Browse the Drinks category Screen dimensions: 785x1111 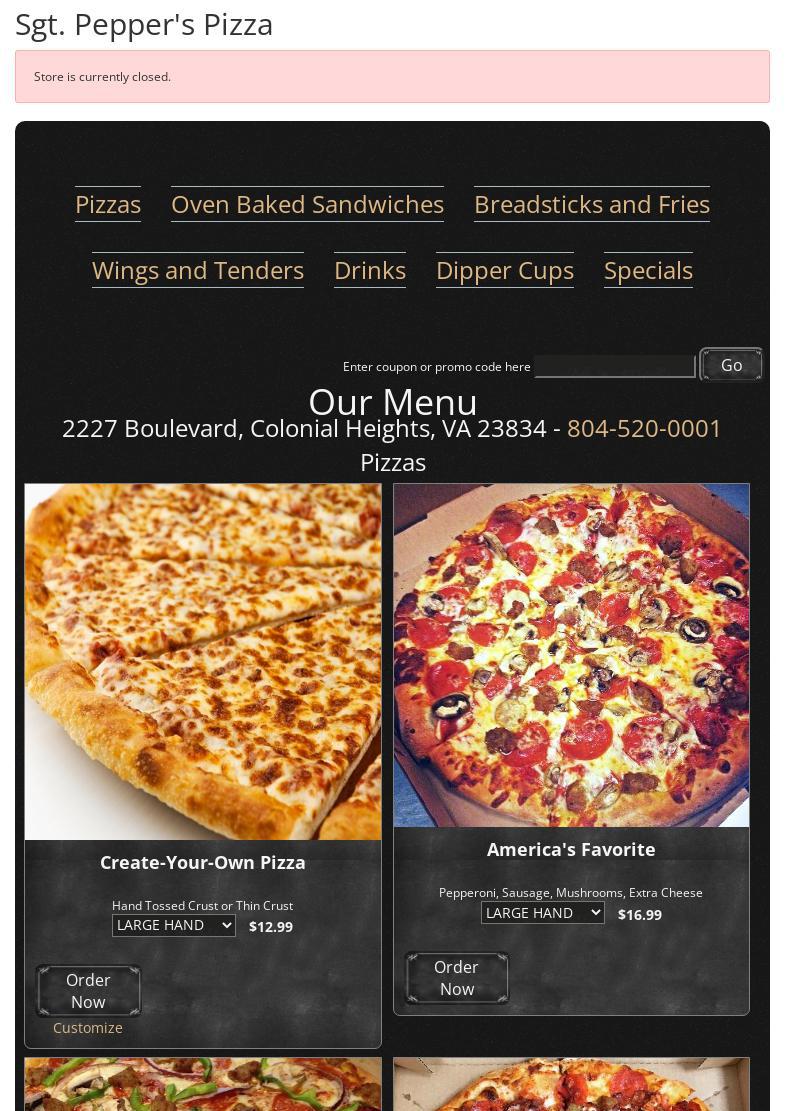click(370, 270)
